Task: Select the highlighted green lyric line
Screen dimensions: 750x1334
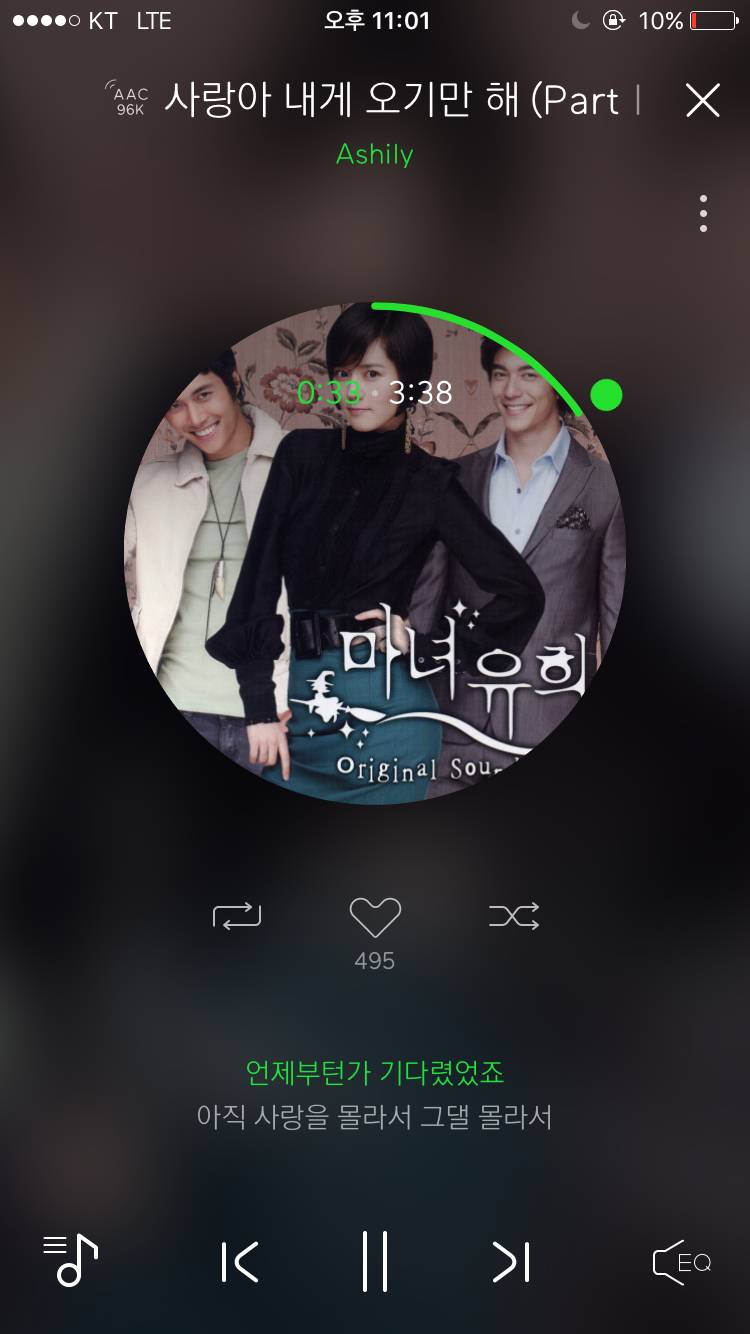Action: coord(375,1072)
